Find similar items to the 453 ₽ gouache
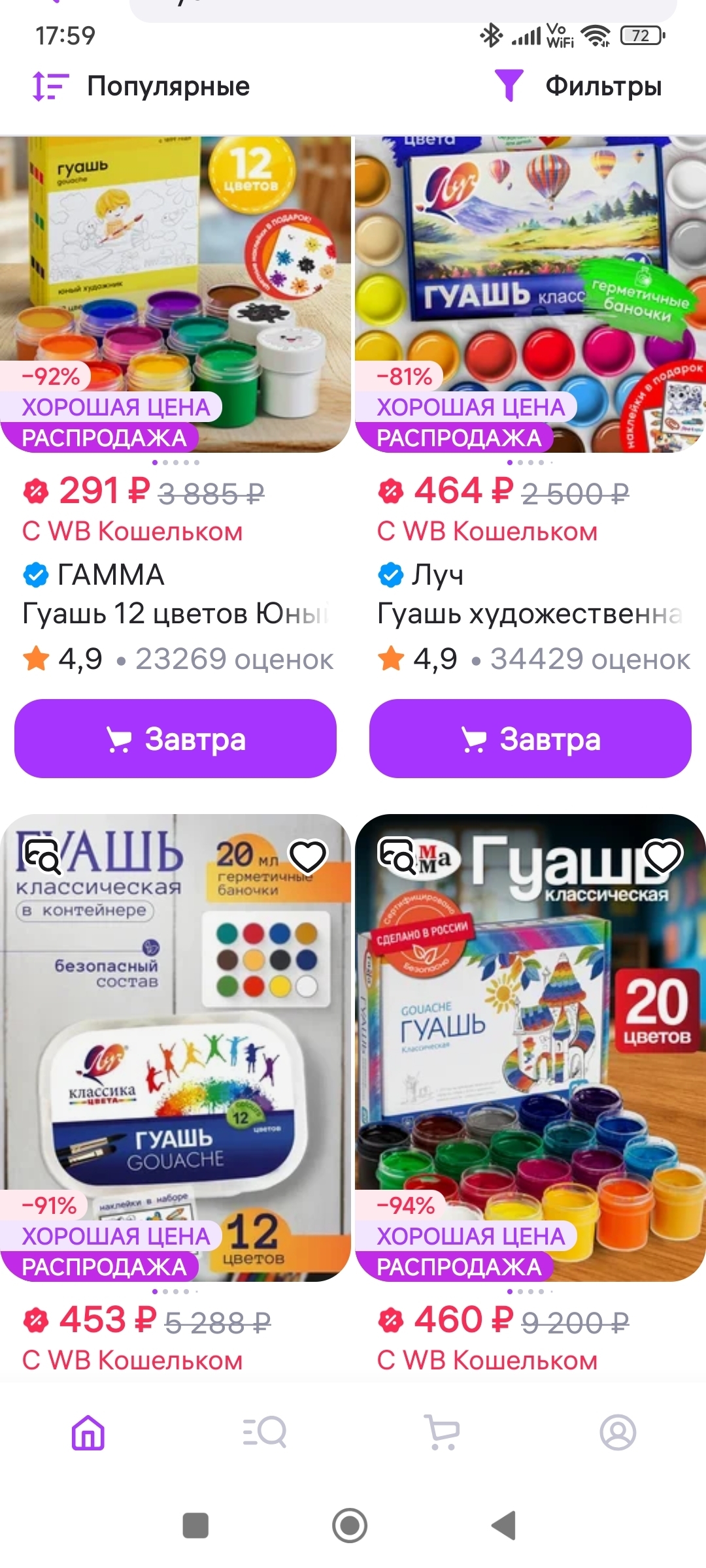The height and width of the screenshot is (1568, 706). point(42,856)
